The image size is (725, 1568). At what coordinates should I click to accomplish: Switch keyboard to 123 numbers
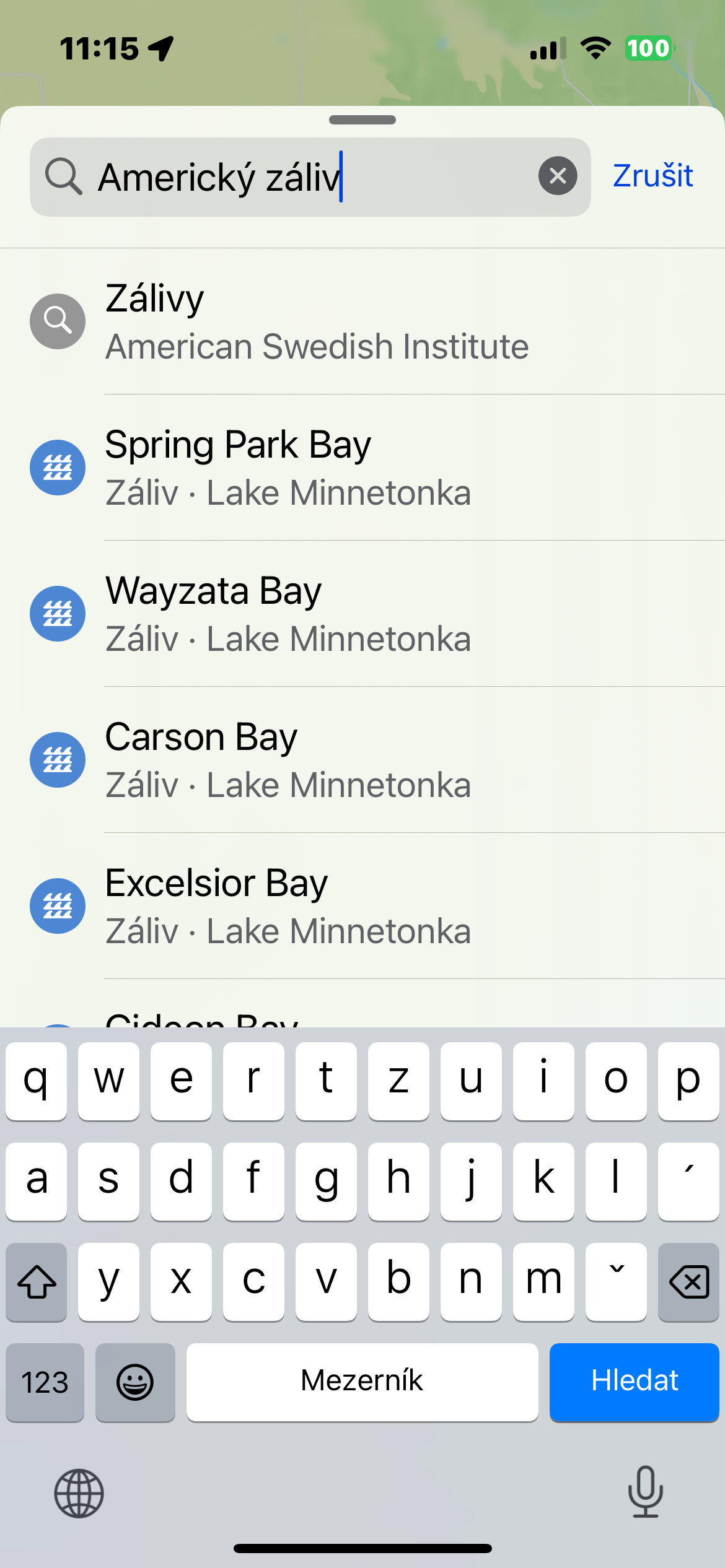(x=45, y=1382)
